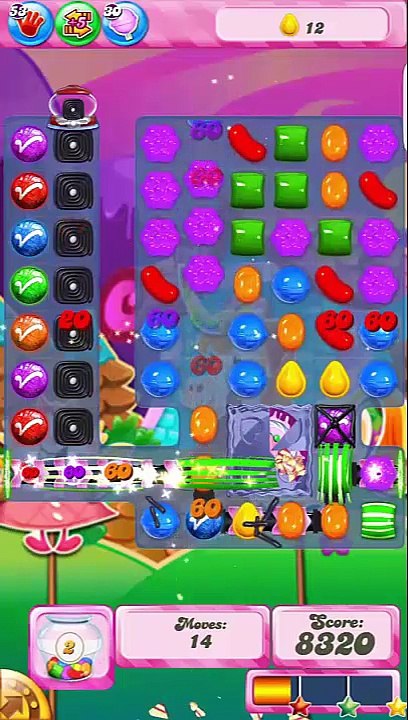The width and height of the screenshot is (408, 720).
Task: Open the candy booster jar
Action: click(71, 649)
